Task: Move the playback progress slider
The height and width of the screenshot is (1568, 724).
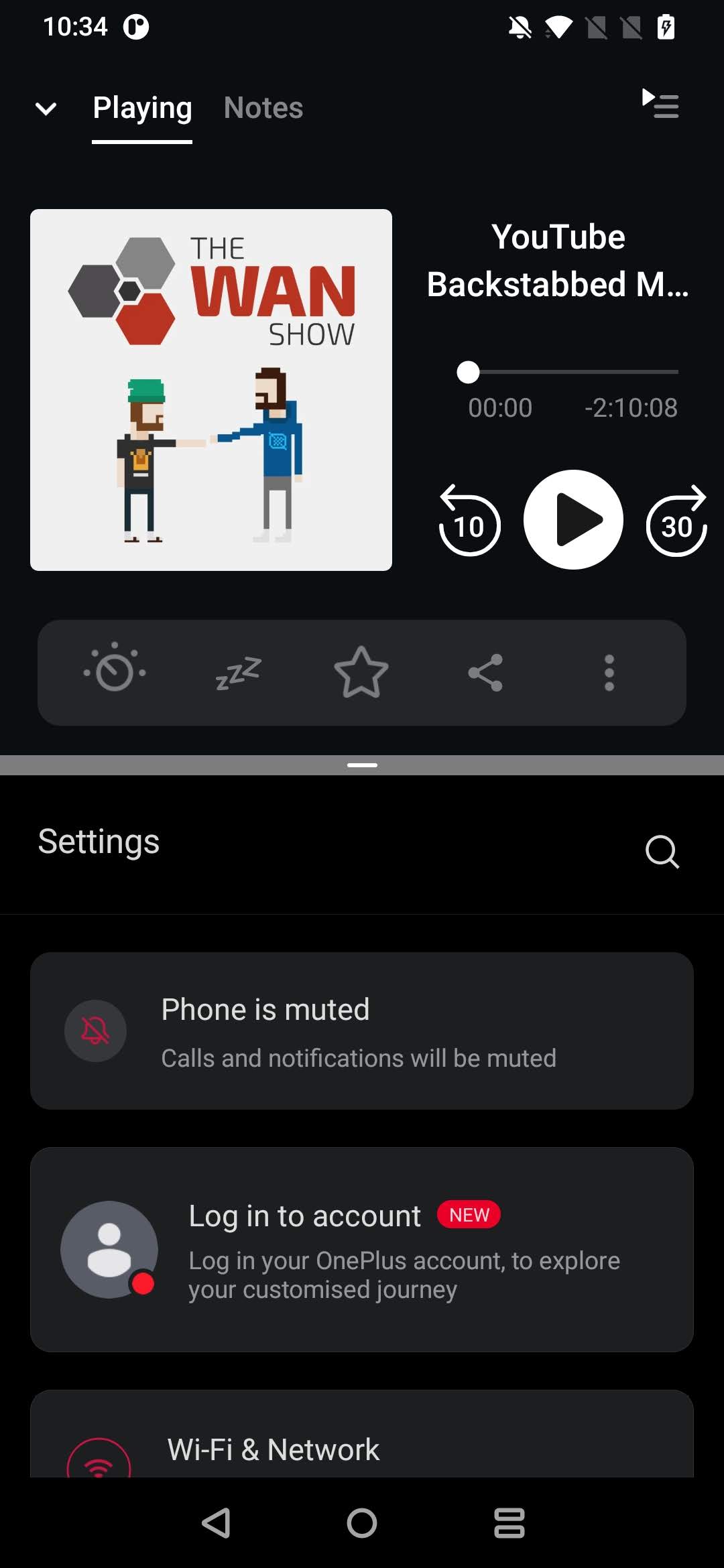Action: (469, 373)
